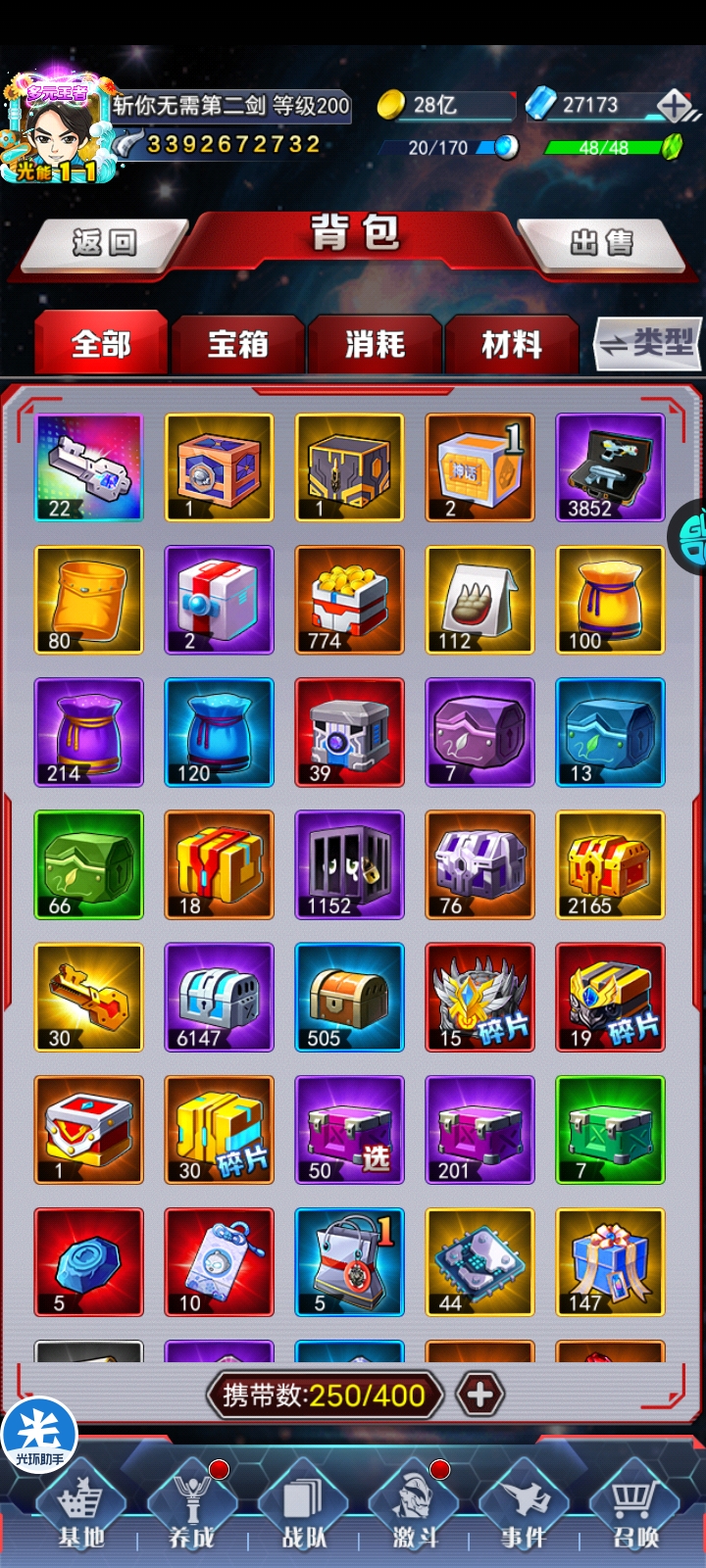This screenshot has height=1568, width=706.
Task: Toggle the 类型 sort button
Action: (x=648, y=343)
